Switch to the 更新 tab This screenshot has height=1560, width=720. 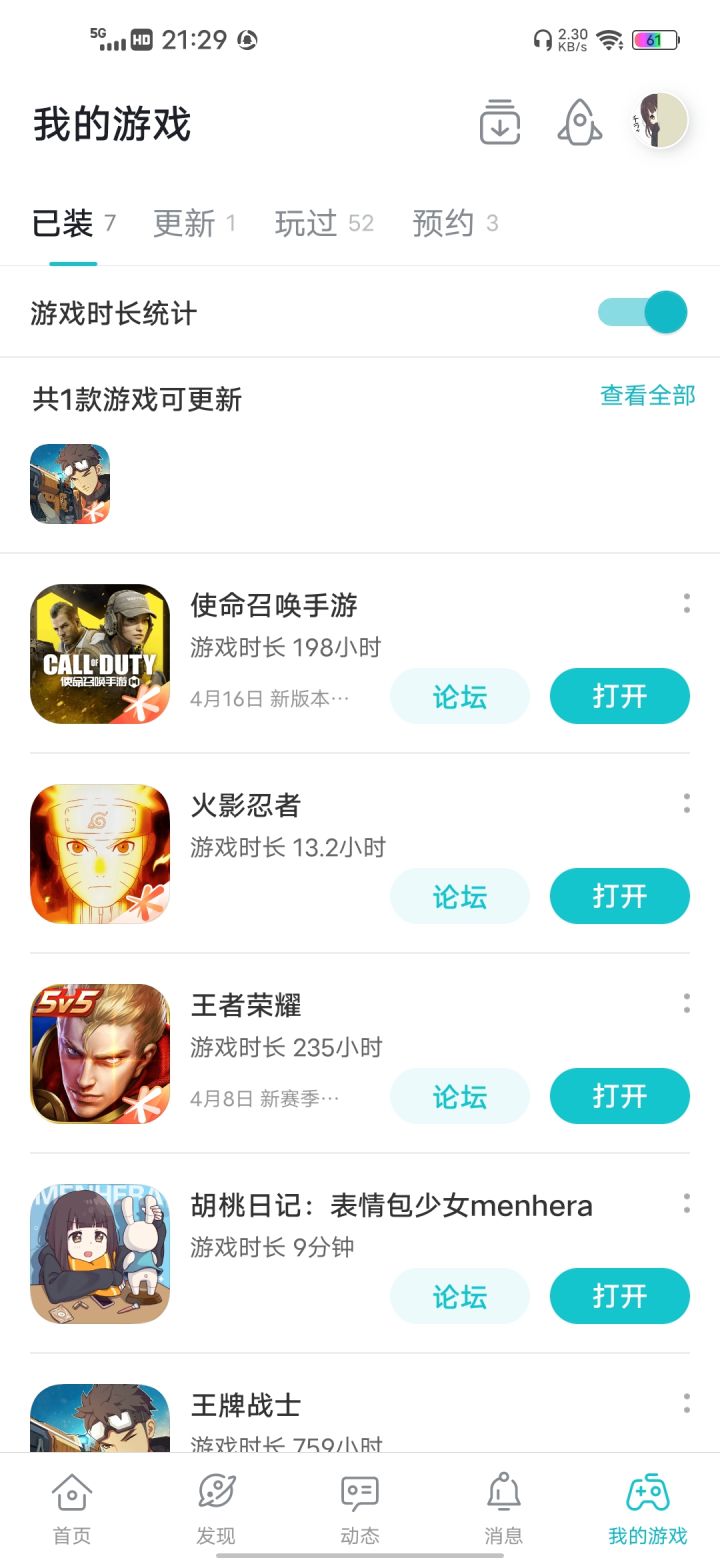[x=183, y=222]
